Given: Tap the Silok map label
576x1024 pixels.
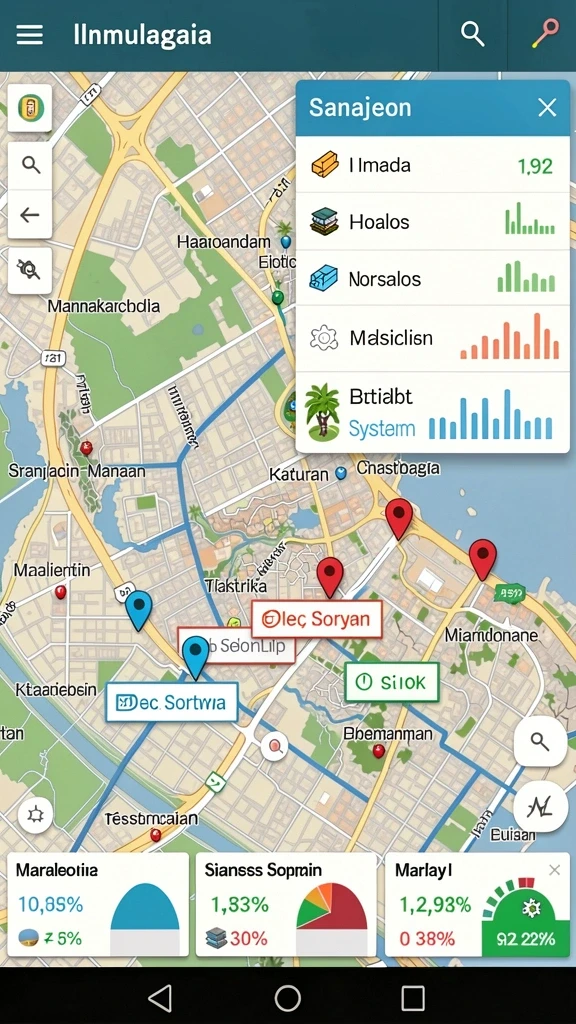Looking at the screenshot, I should 391,682.
